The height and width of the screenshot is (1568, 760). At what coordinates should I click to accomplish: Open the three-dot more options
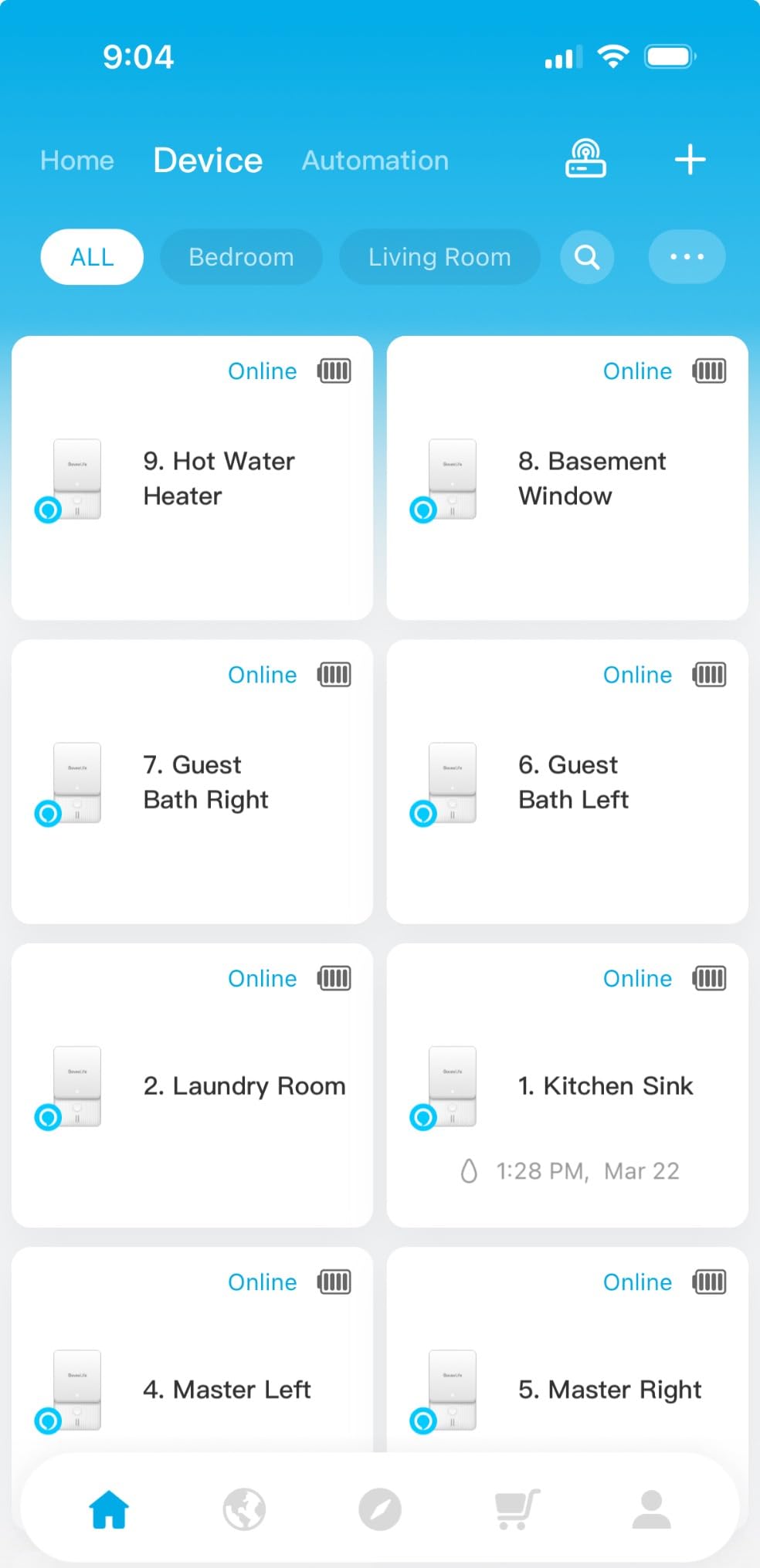[687, 257]
